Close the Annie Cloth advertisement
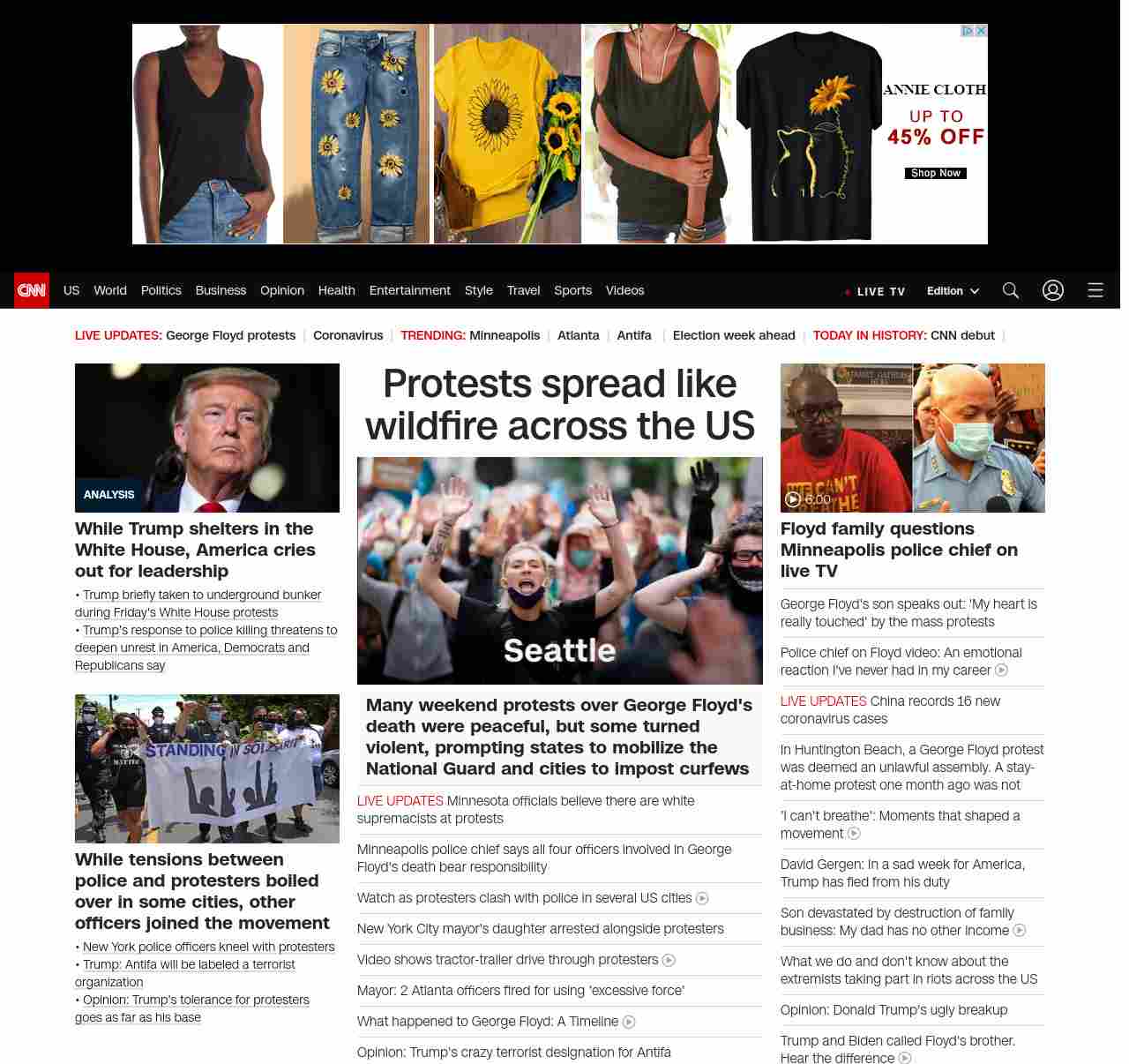The height and width of the screenshot is (1064, 1129). click(981, 31)
